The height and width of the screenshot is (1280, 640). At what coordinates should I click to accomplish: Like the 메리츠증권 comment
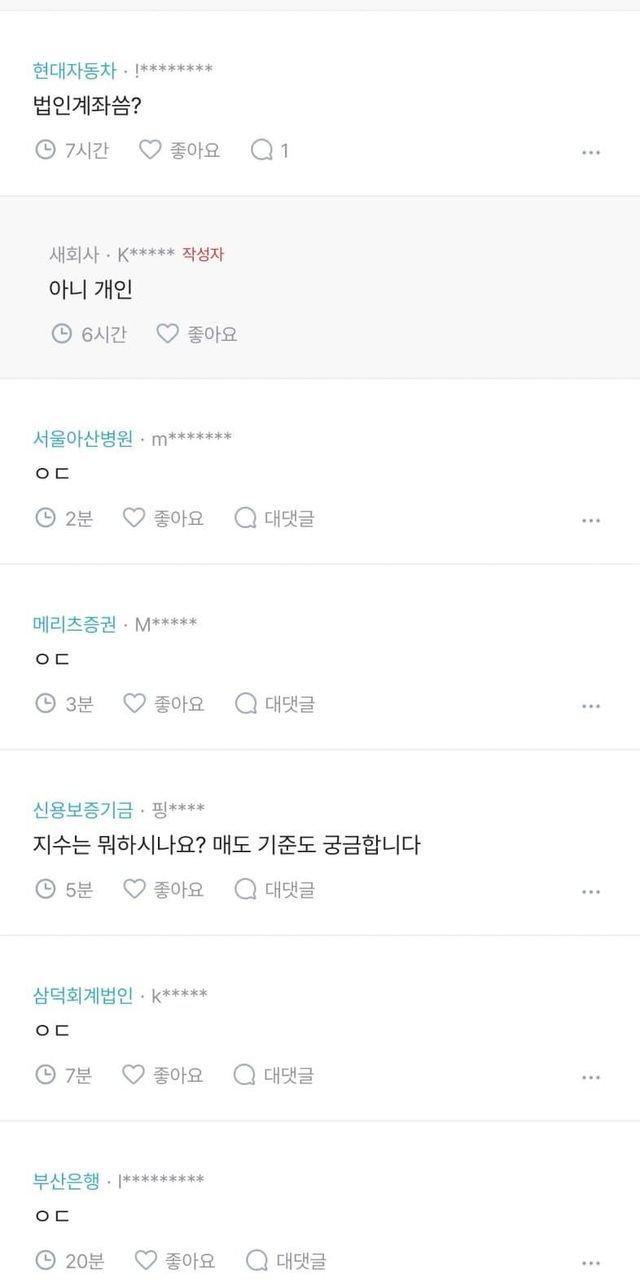163,704
